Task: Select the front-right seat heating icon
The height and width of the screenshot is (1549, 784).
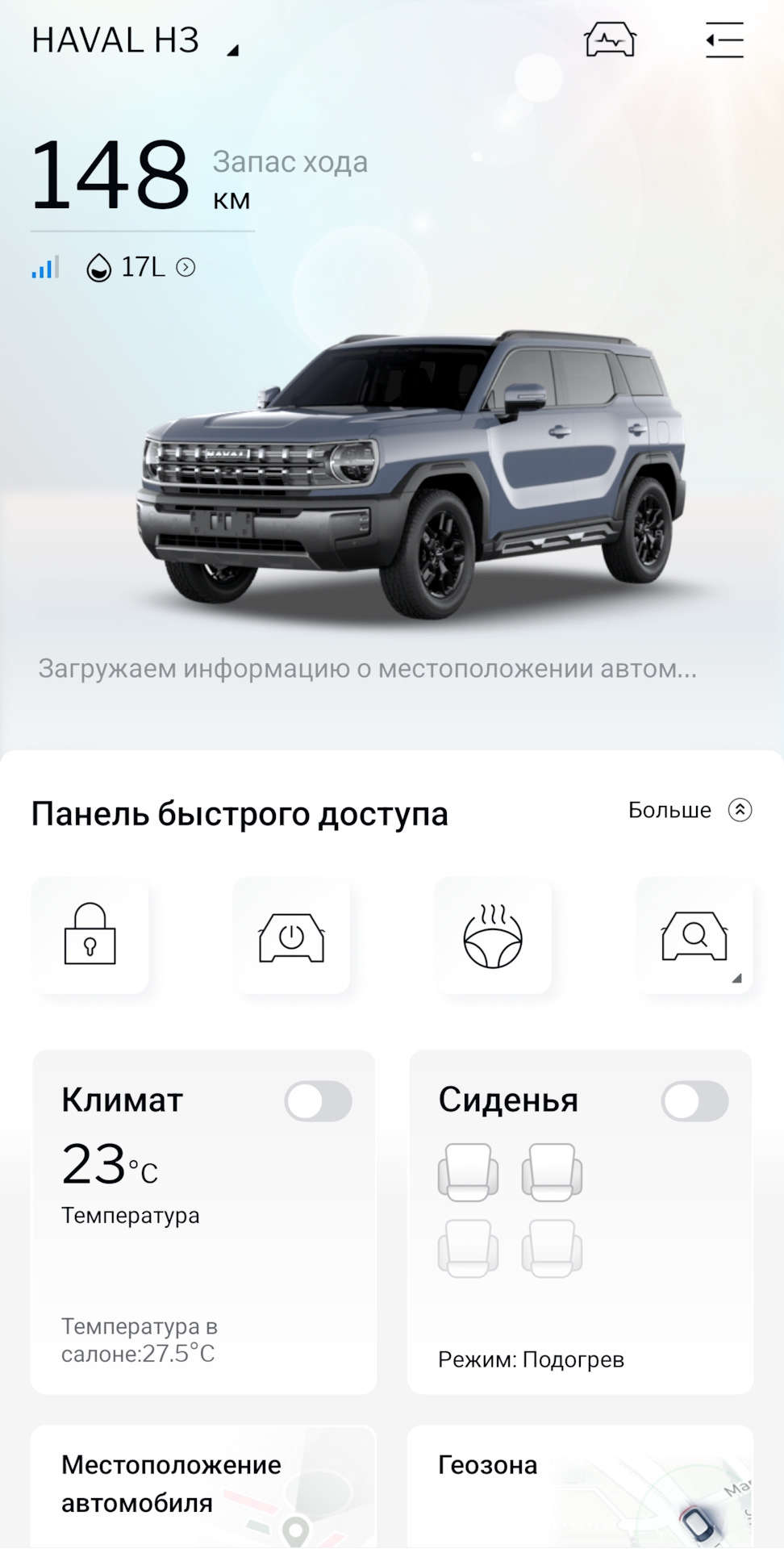Action: click(x=552, y=1171)
